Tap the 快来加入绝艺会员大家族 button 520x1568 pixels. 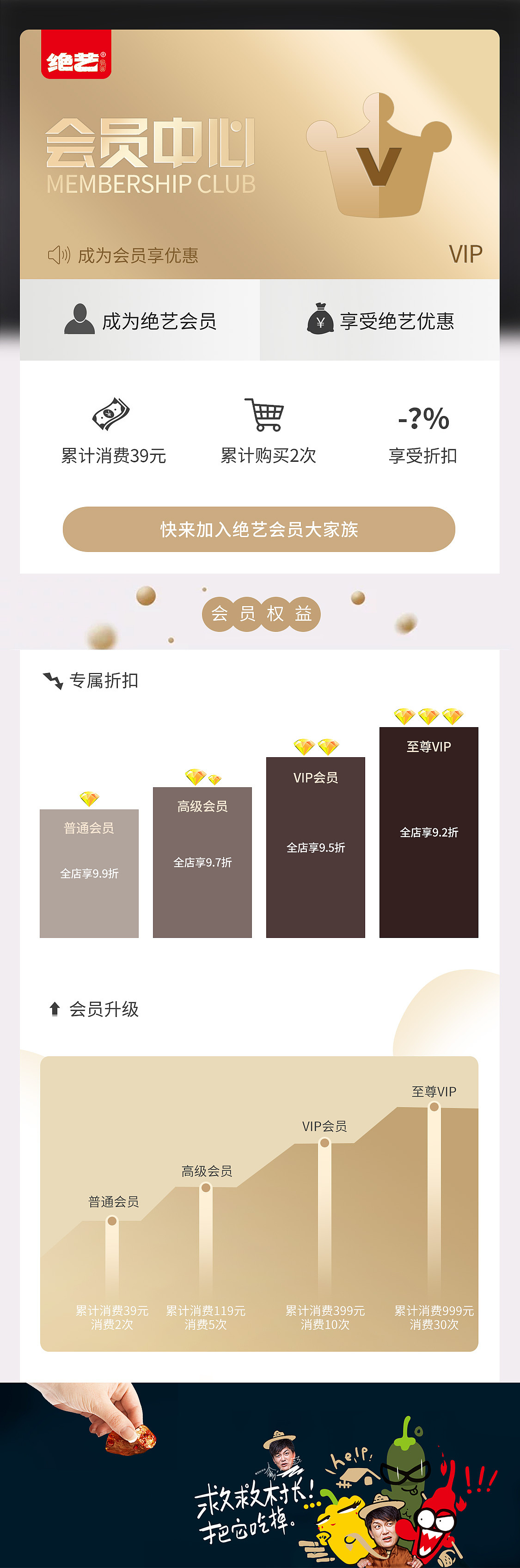259,529
